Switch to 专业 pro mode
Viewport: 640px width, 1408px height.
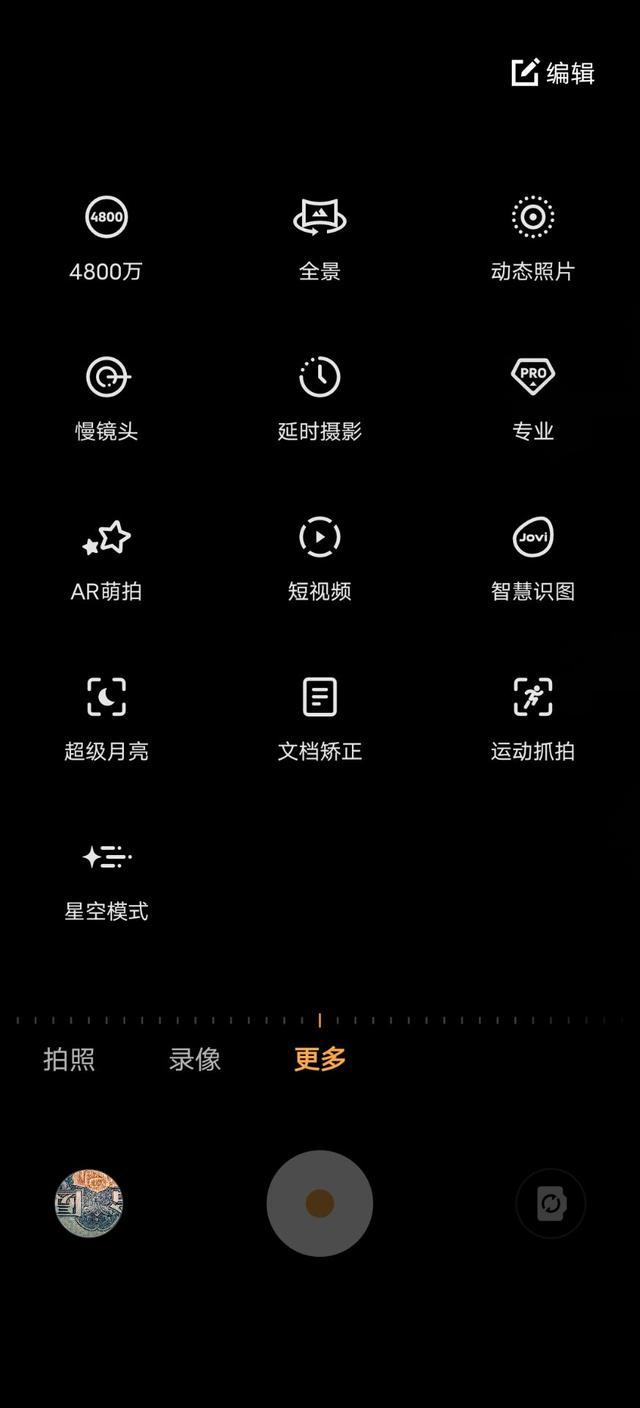click(x=533, y=398)
